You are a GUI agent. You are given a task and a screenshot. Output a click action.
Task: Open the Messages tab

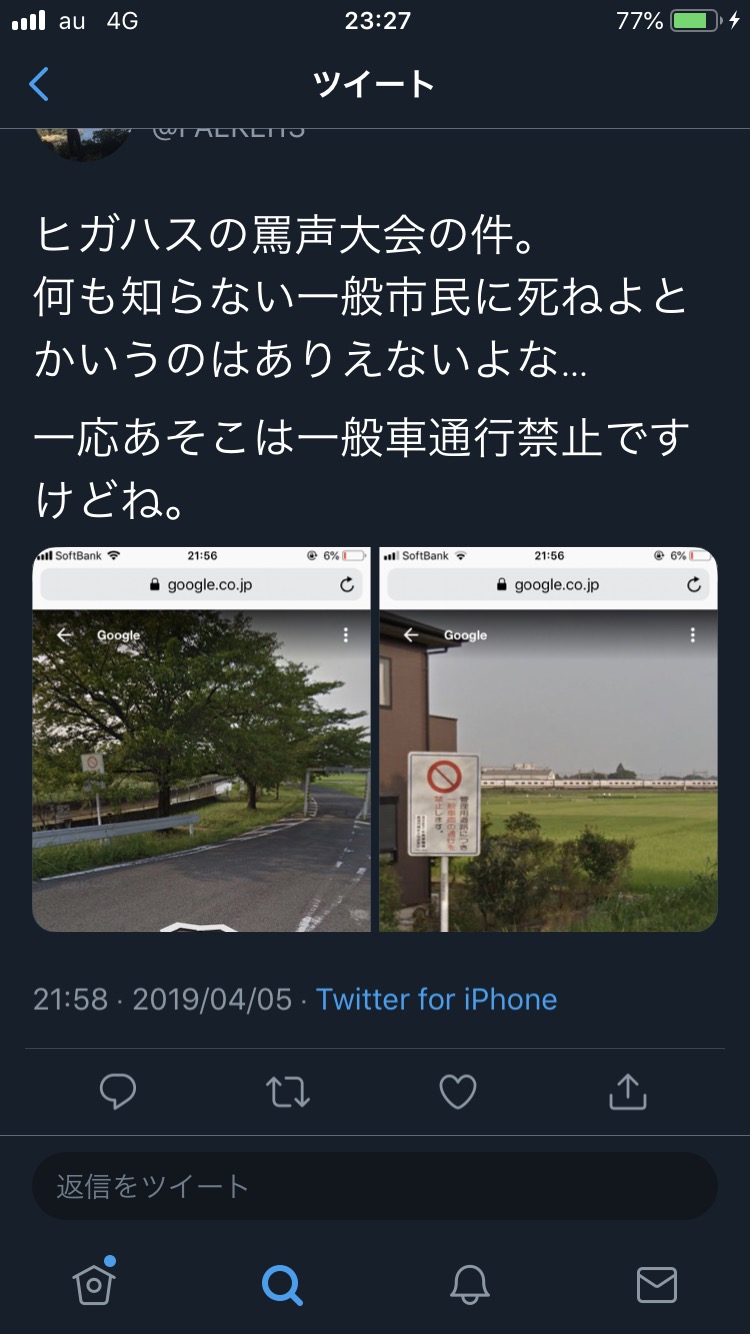[657, 1284]
